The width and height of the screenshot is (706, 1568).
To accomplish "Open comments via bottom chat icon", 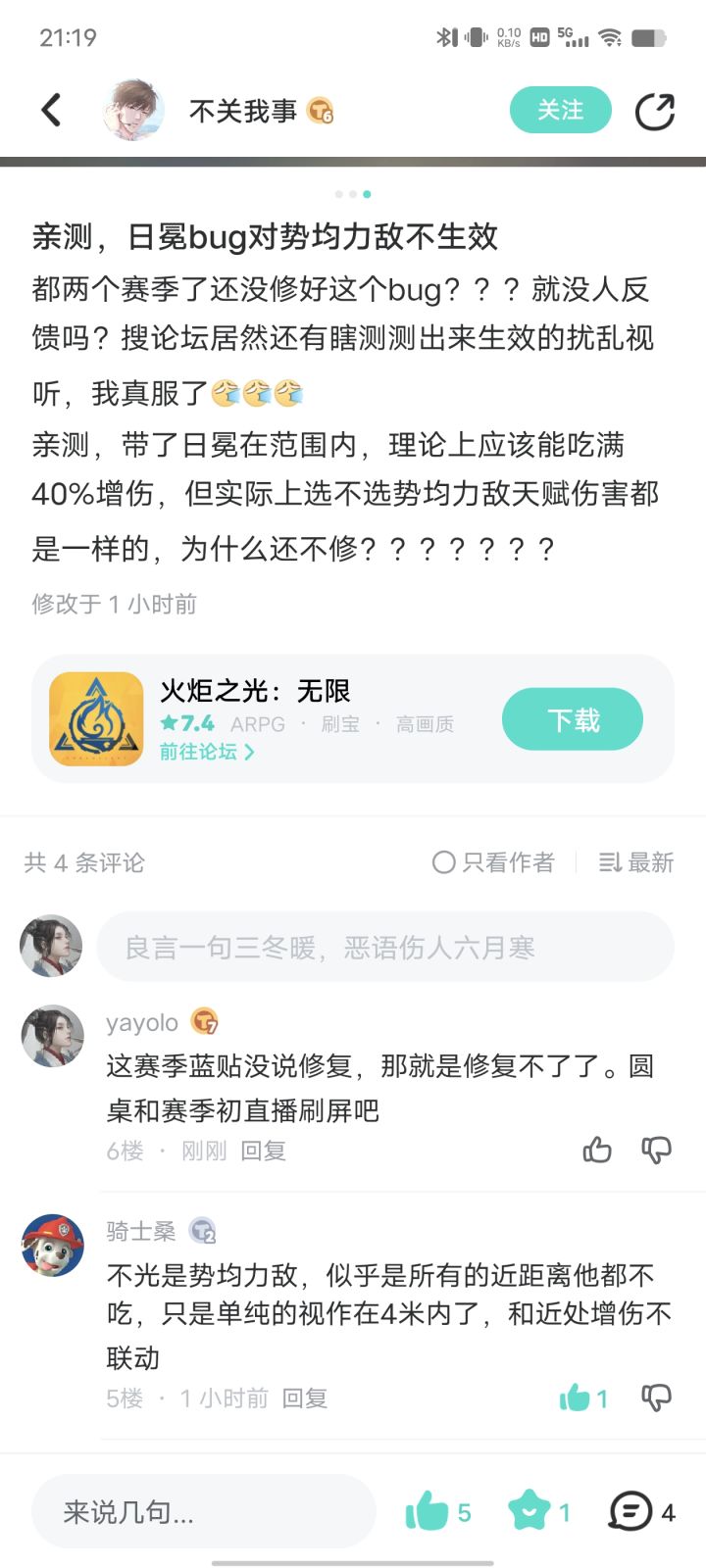I will point(641,1512).
